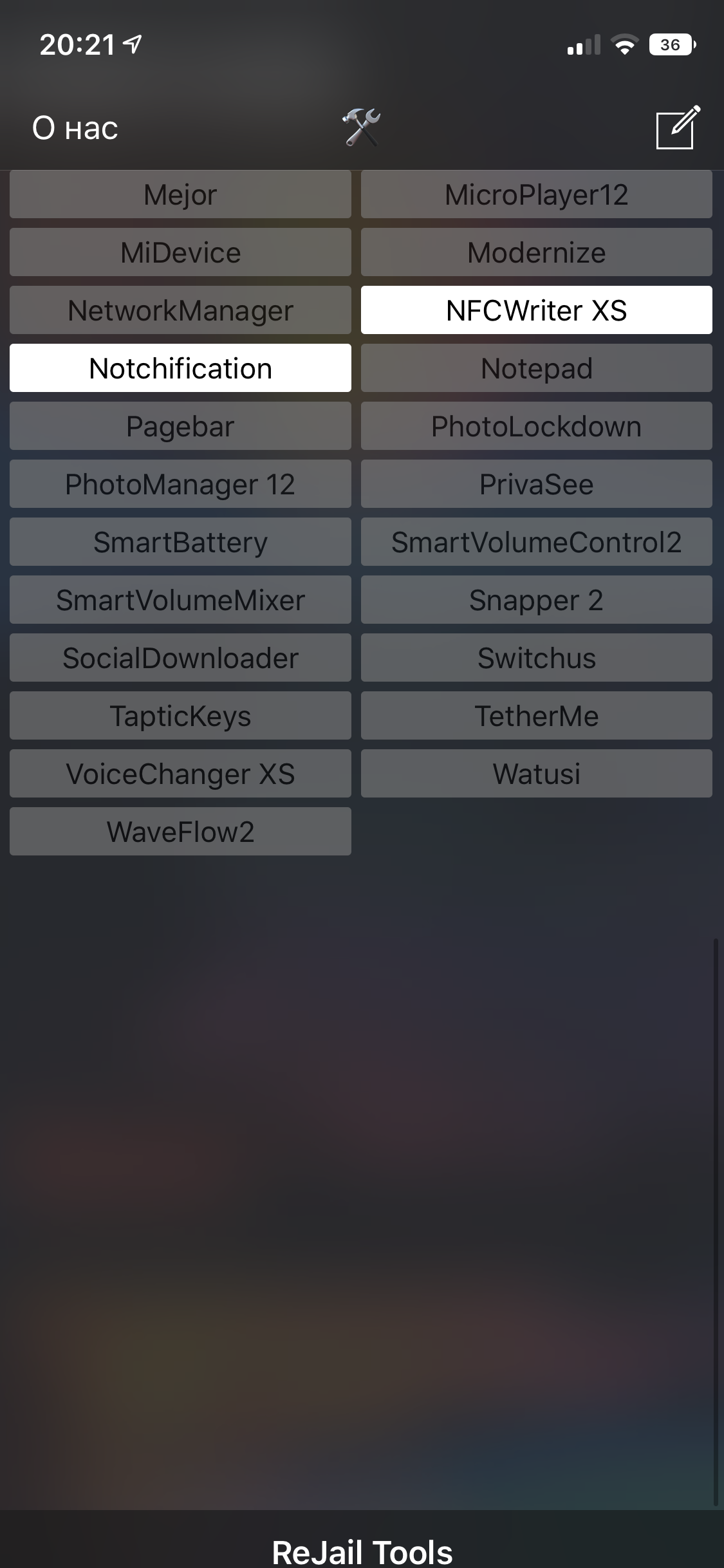The width and height of the screenshot is (724, 1568).
Task: Select SmartBattery
Action: tap(180, 542)
